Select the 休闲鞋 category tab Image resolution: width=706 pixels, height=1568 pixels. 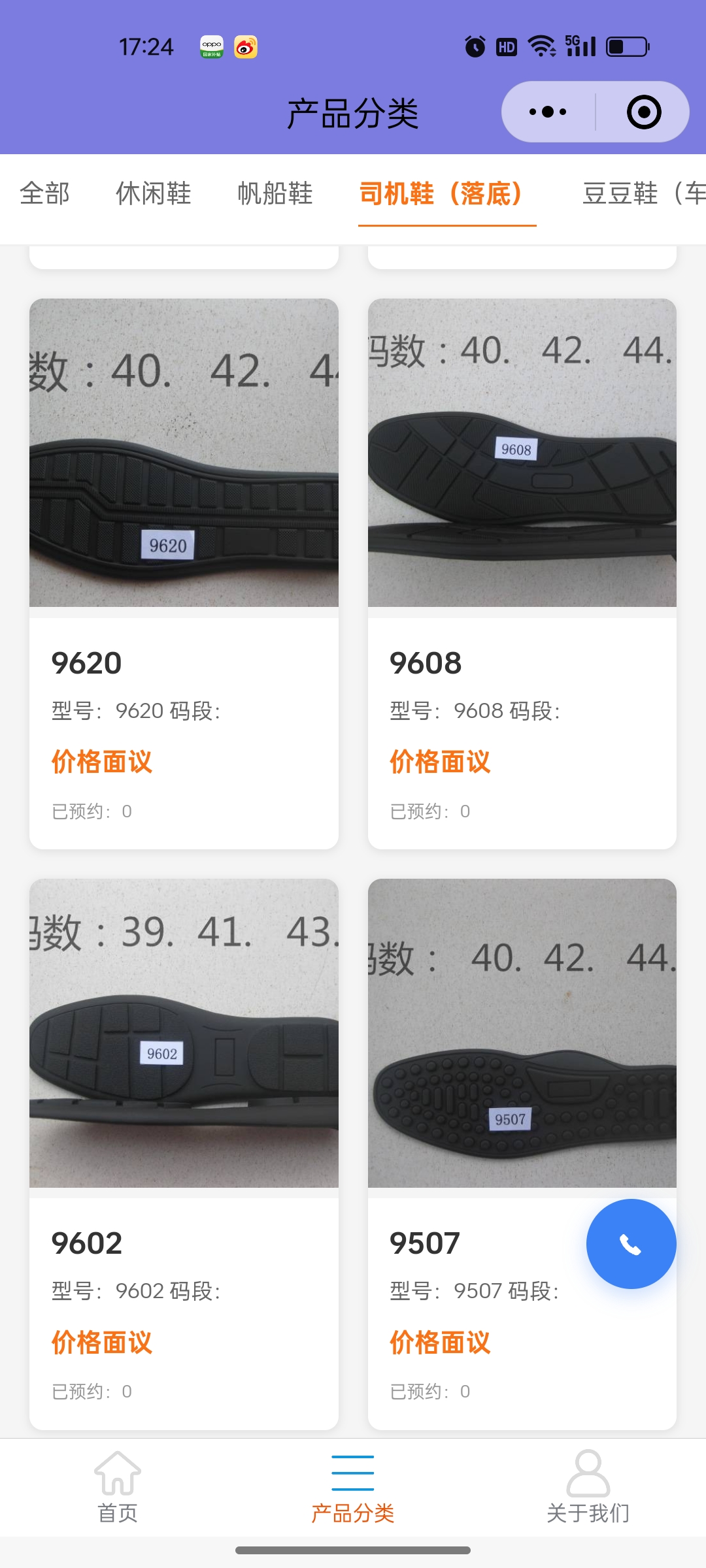[x=154, y=194]
